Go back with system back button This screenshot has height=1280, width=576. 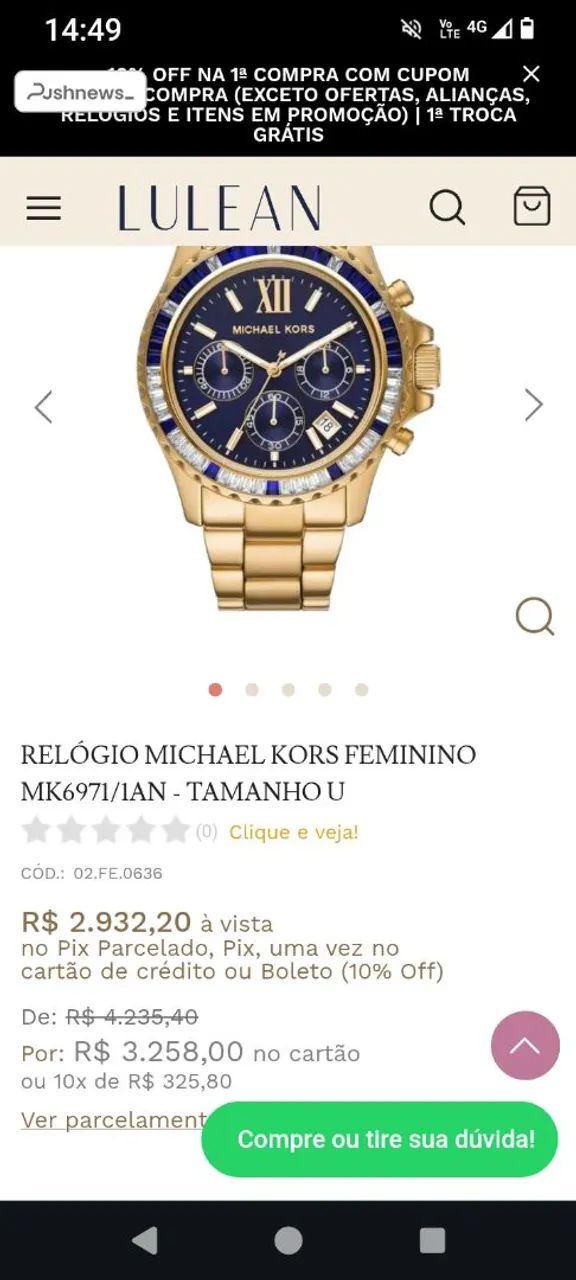pos(145,1240)
